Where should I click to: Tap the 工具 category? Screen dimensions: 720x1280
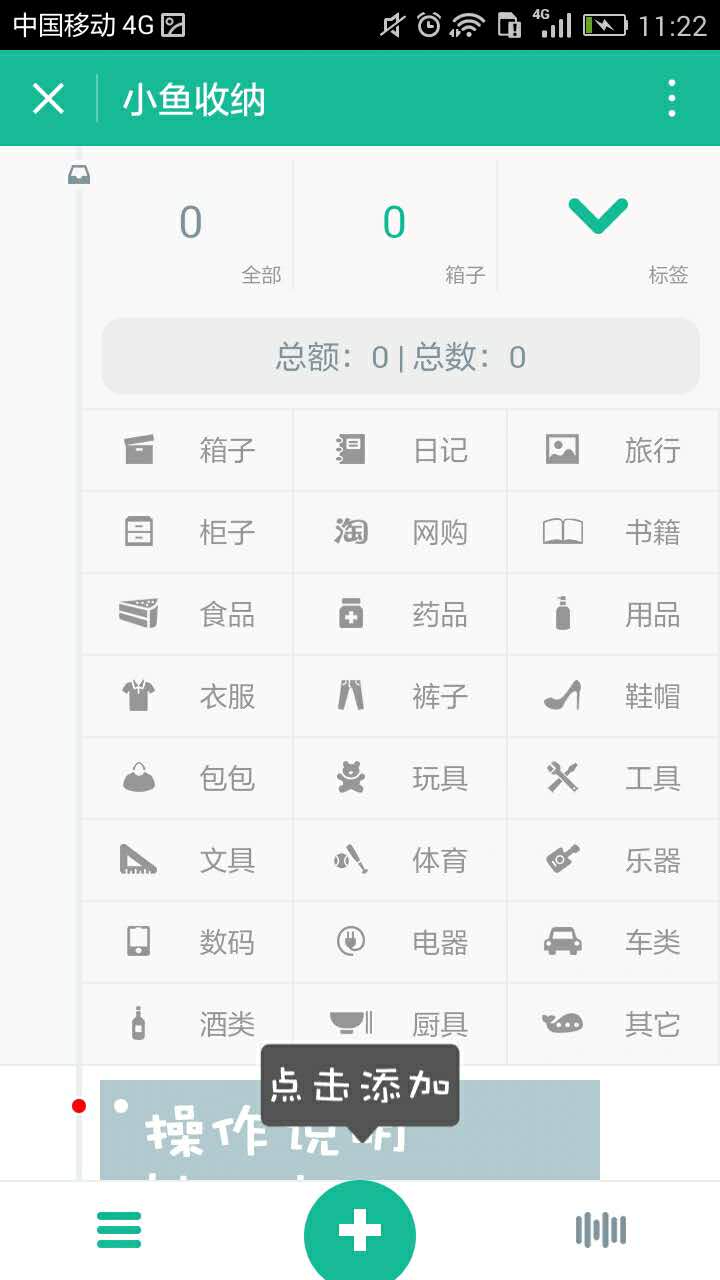pyautogui.click(x=613, y=779)
